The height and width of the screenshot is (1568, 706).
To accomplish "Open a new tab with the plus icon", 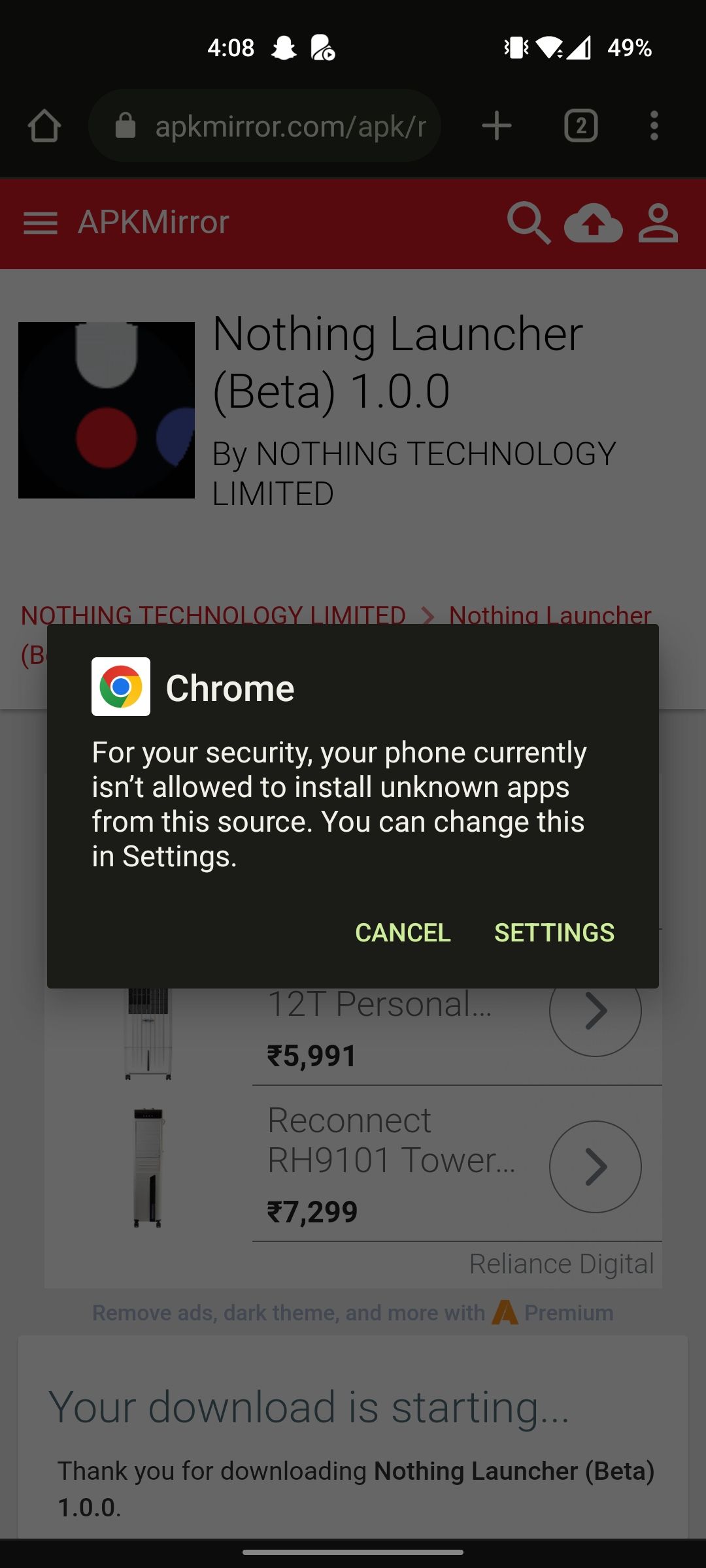I will click(495, 125).
